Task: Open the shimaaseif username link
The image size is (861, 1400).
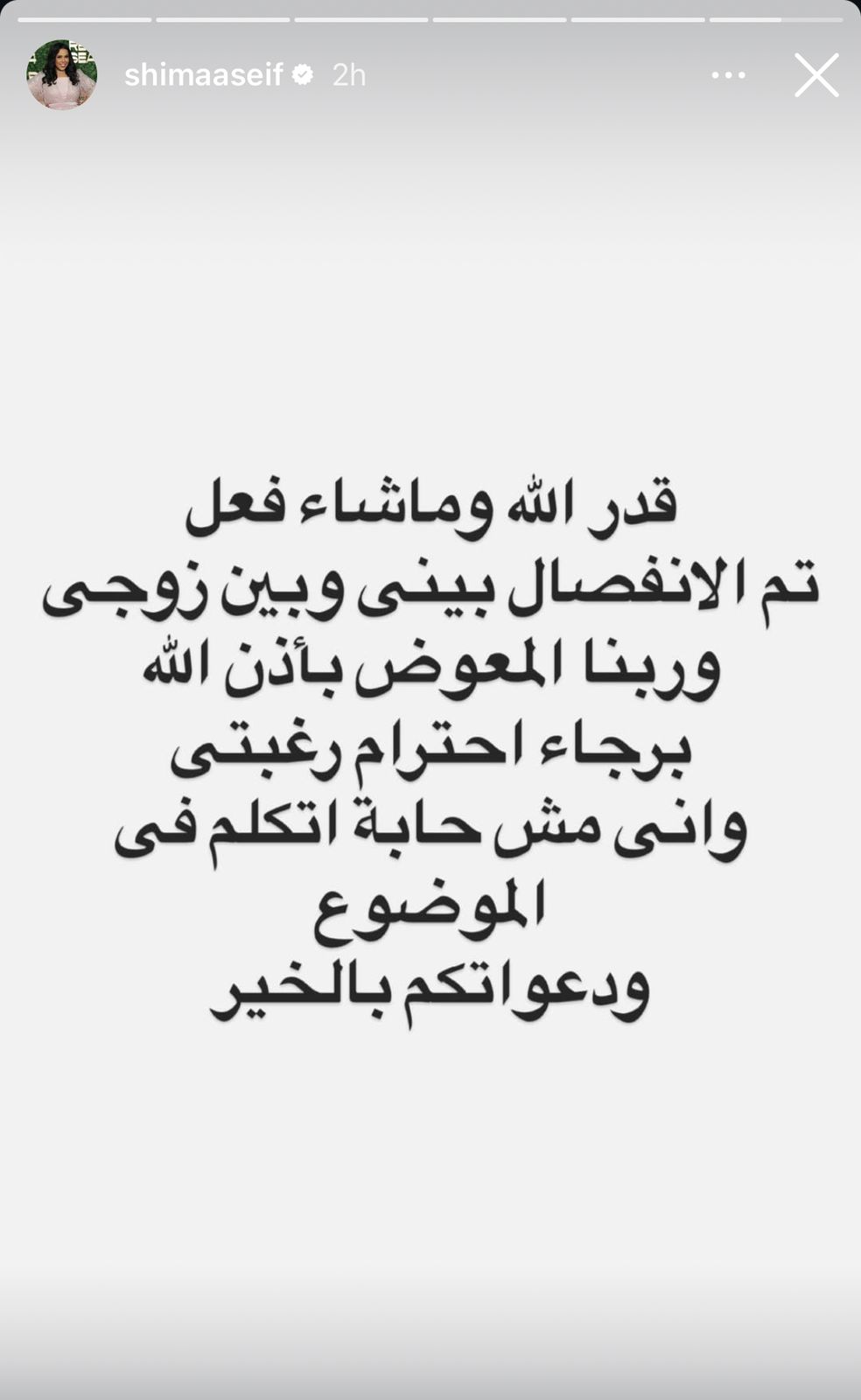Action: click(203, 75)
